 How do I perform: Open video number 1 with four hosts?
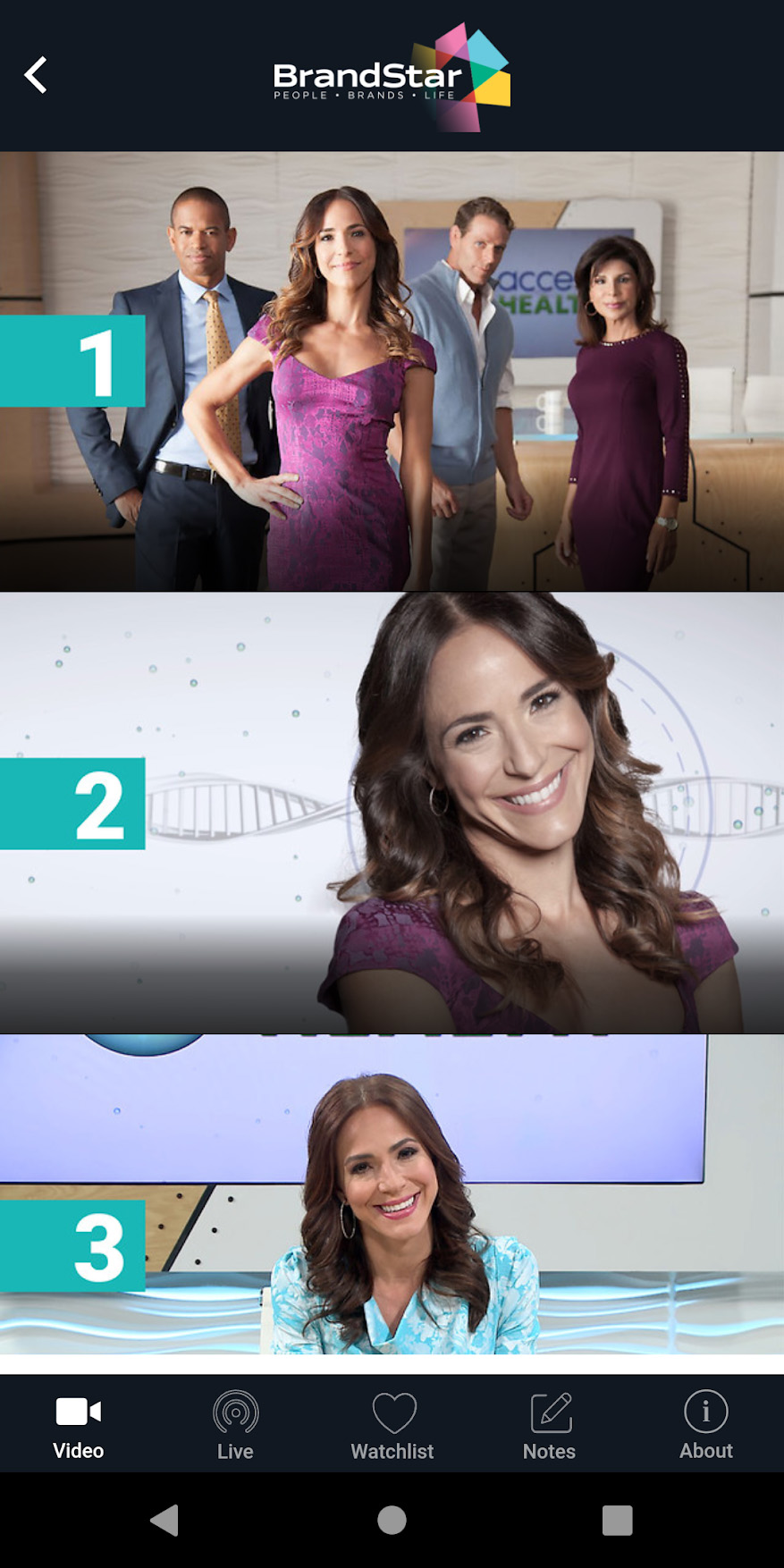[x=392, y=371]
